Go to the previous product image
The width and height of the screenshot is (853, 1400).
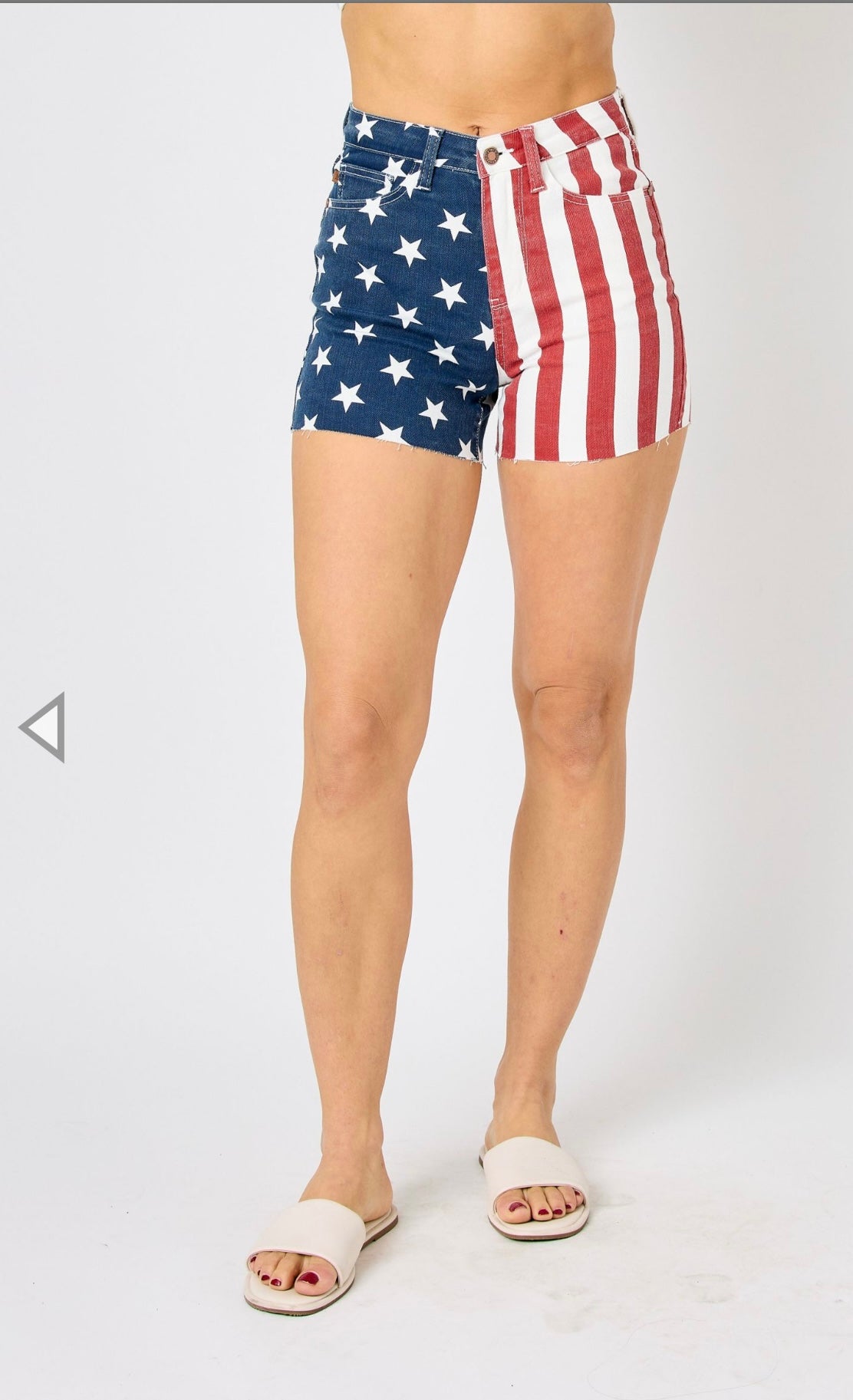click(44, 726)
